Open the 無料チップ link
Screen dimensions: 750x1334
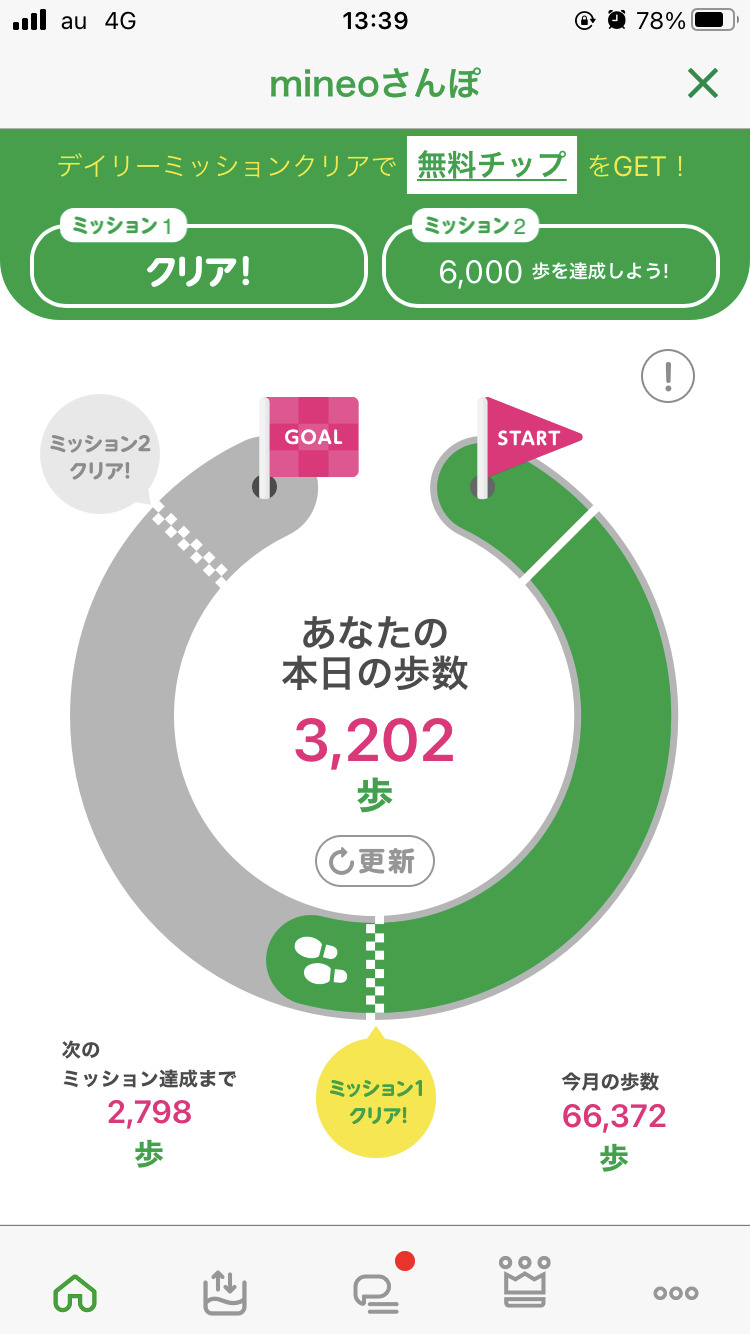pos(492,164)
